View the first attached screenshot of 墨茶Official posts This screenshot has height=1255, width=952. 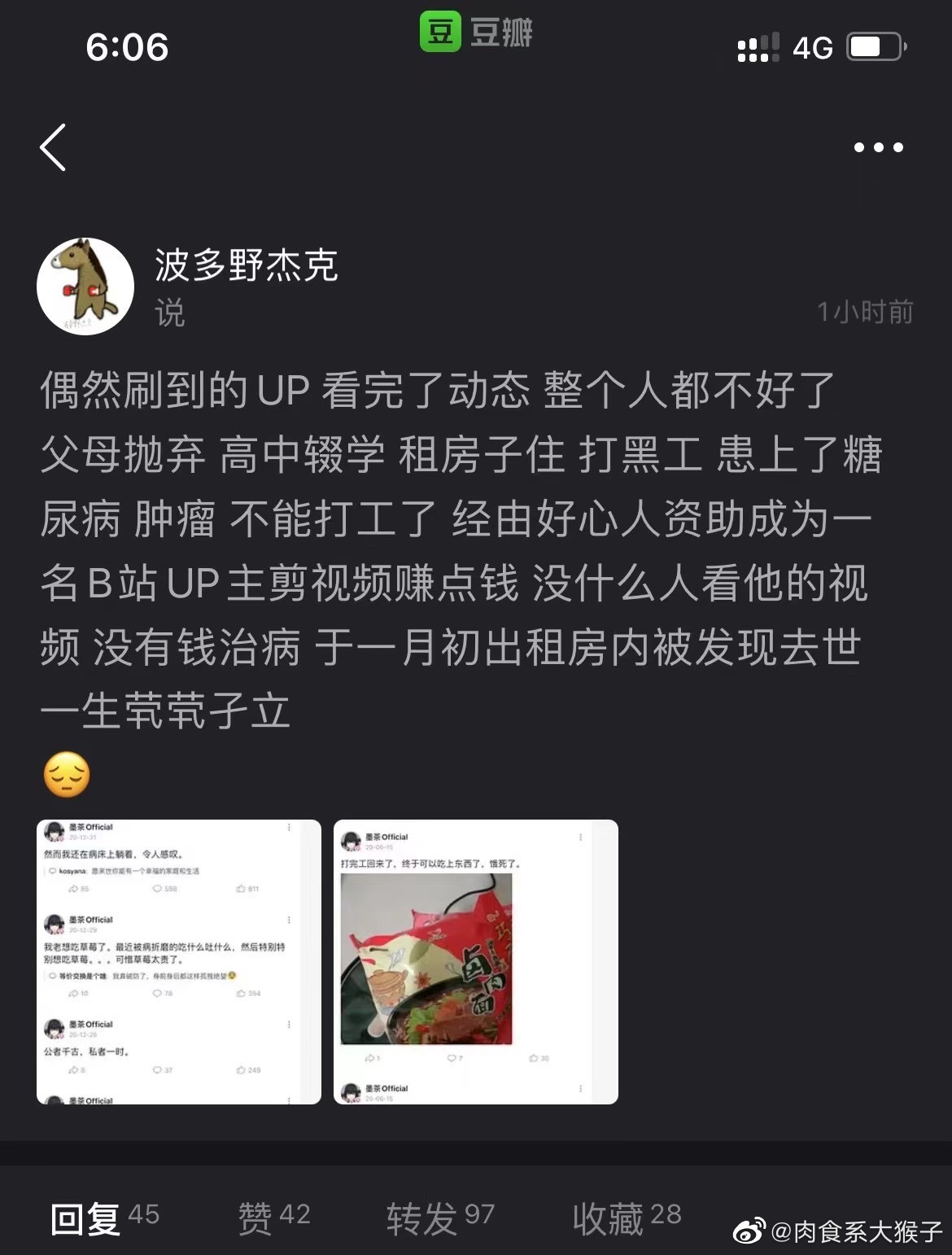[x=179, y=961]
